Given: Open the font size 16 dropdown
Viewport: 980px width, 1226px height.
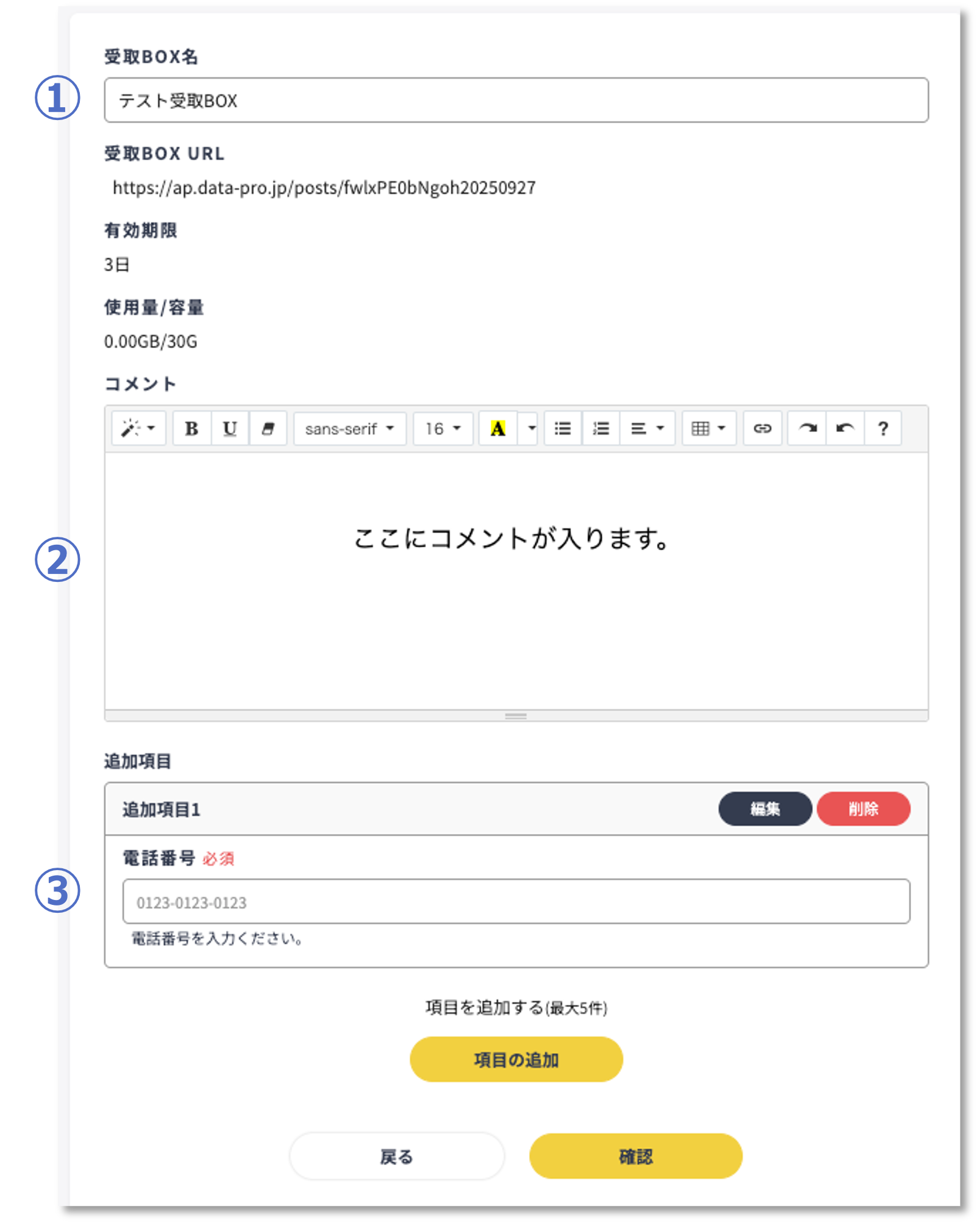Looking at the screenshot, I should pos(442,428).
